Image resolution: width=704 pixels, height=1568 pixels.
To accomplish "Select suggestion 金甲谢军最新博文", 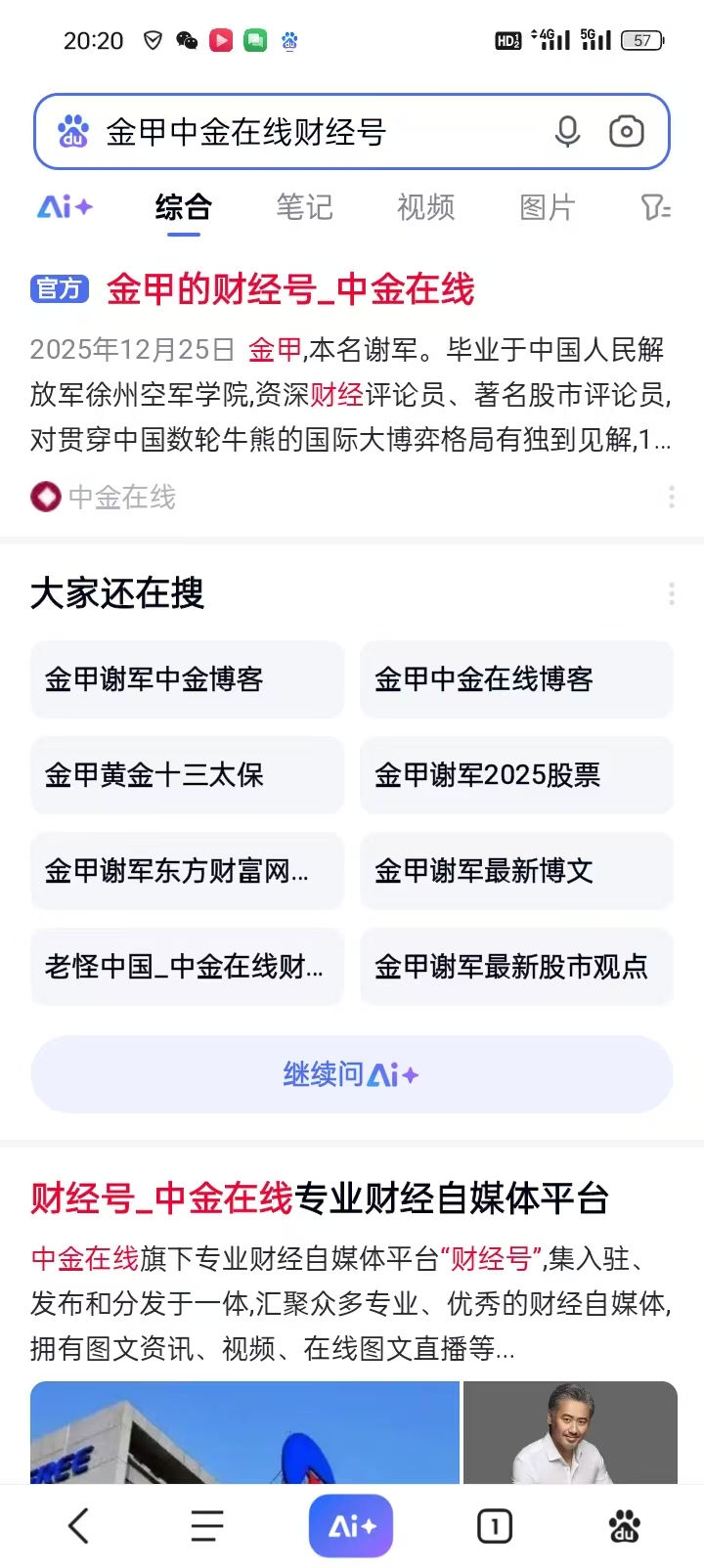I will 516,871.
